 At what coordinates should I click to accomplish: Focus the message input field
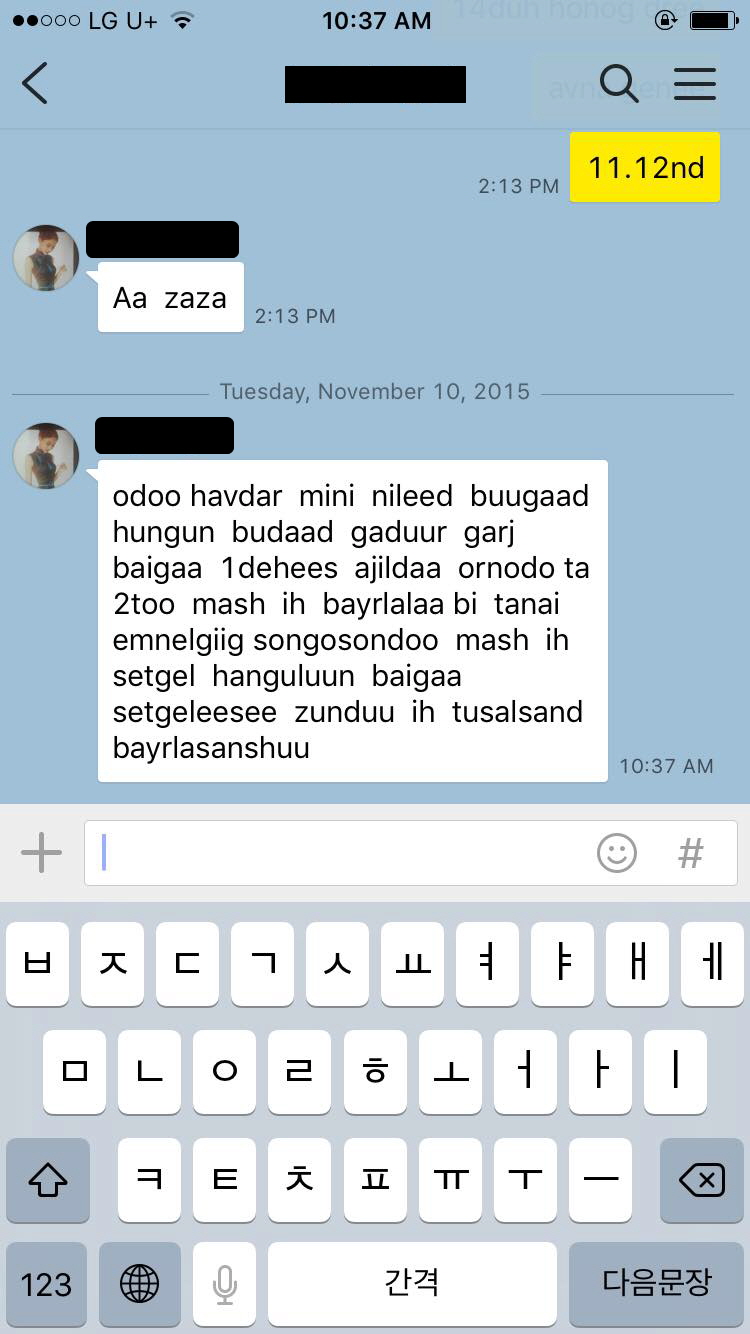point(340,853)
